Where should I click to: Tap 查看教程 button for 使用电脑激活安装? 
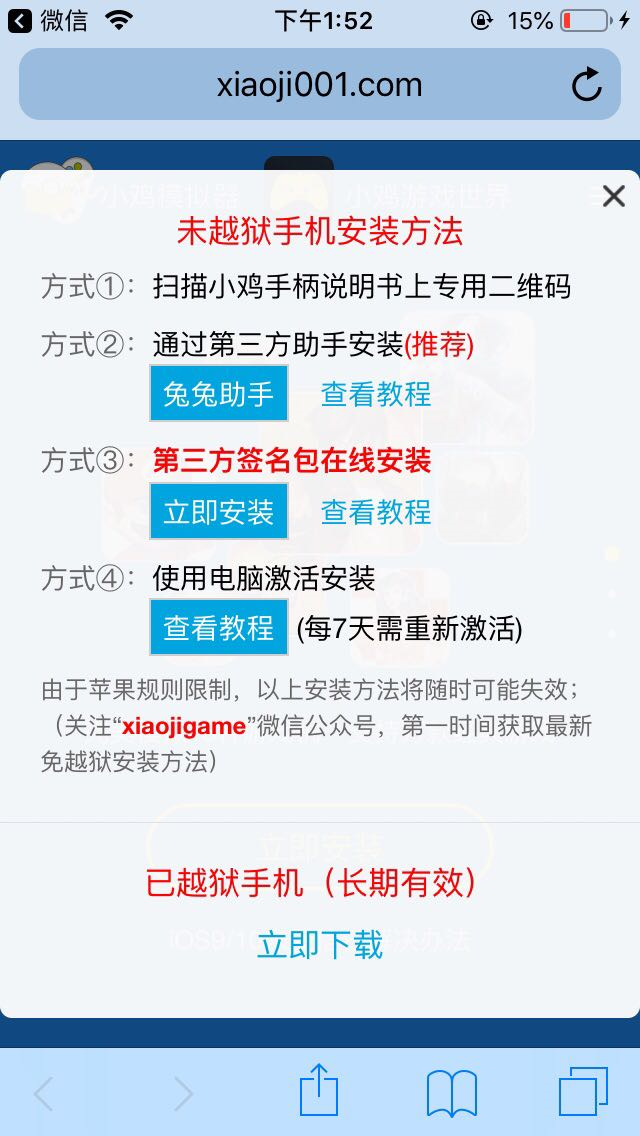(x=219, y=628)
